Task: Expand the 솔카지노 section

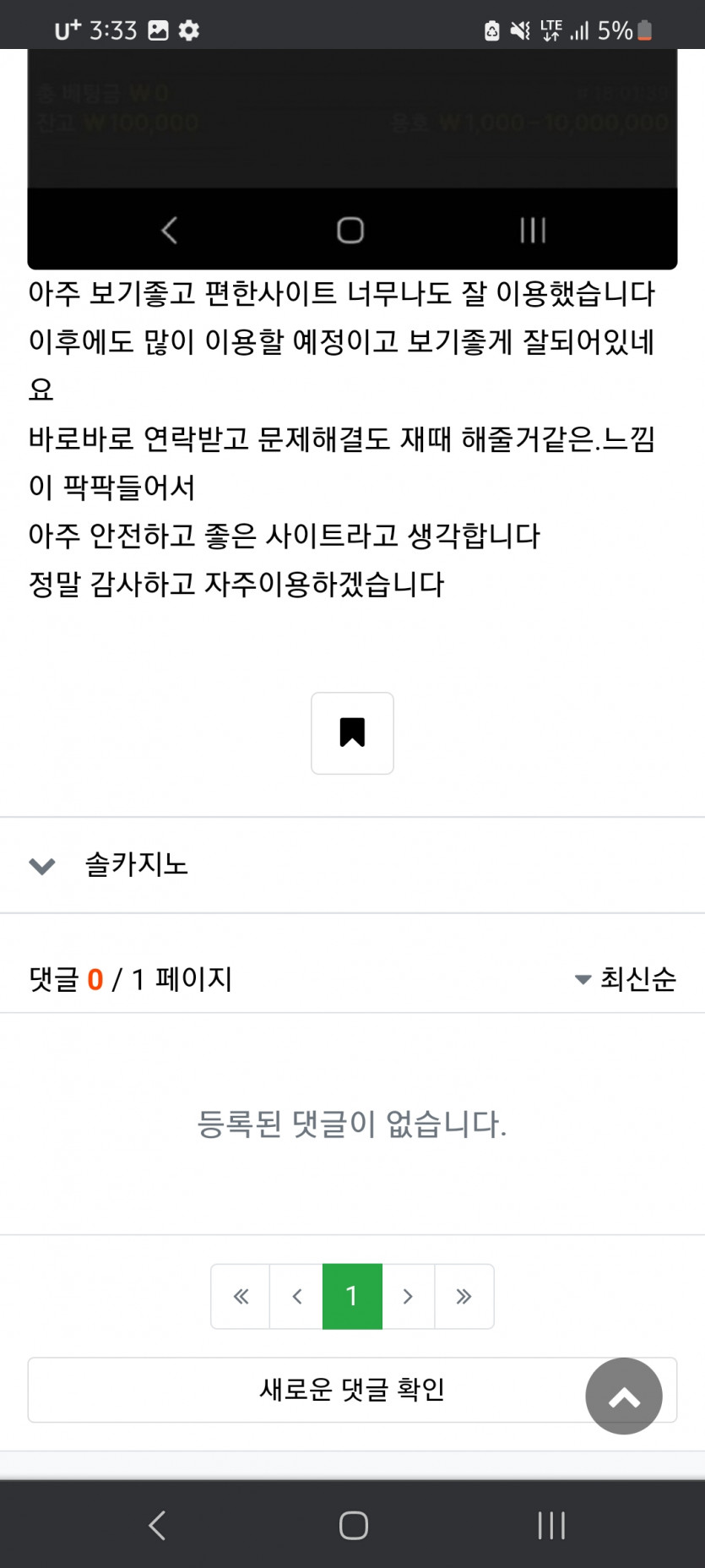Action: click(352, 865)
